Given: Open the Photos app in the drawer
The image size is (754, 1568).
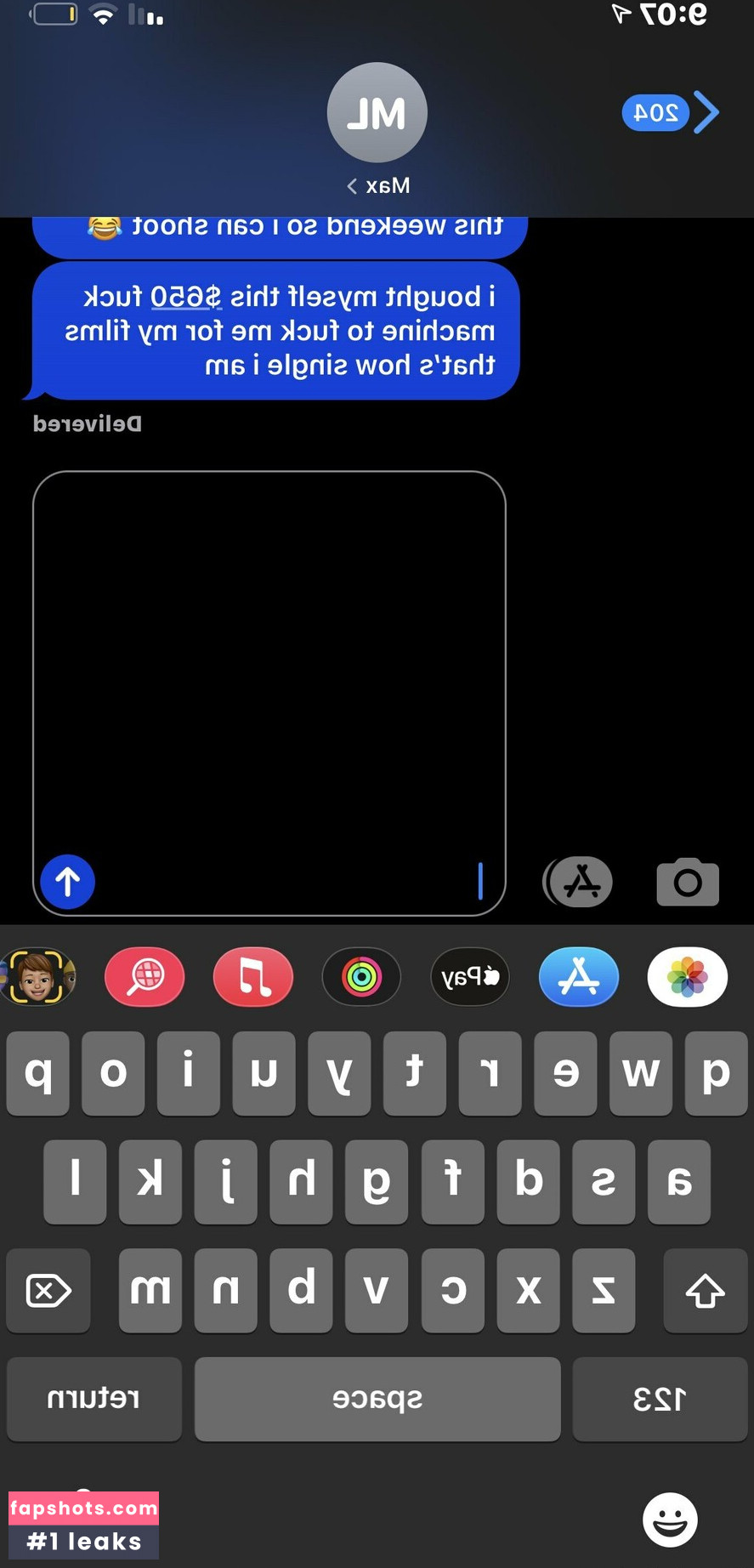Looking at the screenshot, I should click(x=687, y=977).
